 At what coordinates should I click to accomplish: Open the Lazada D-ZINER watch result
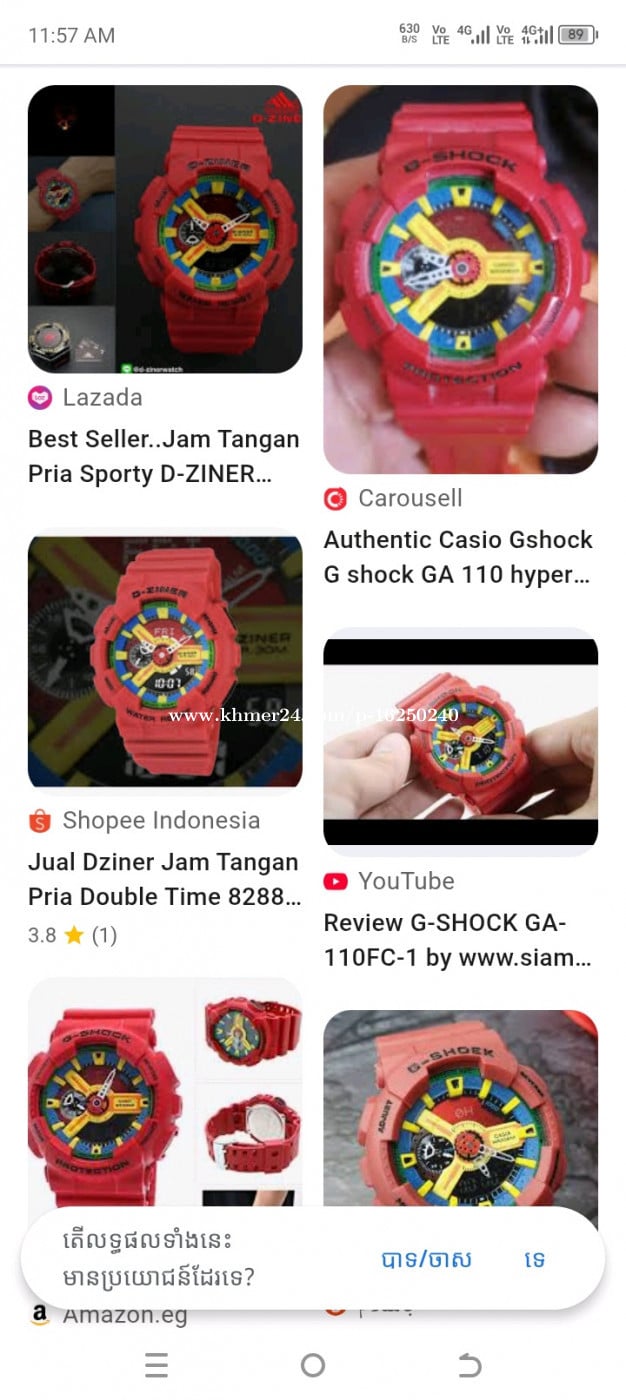(165, 230)
